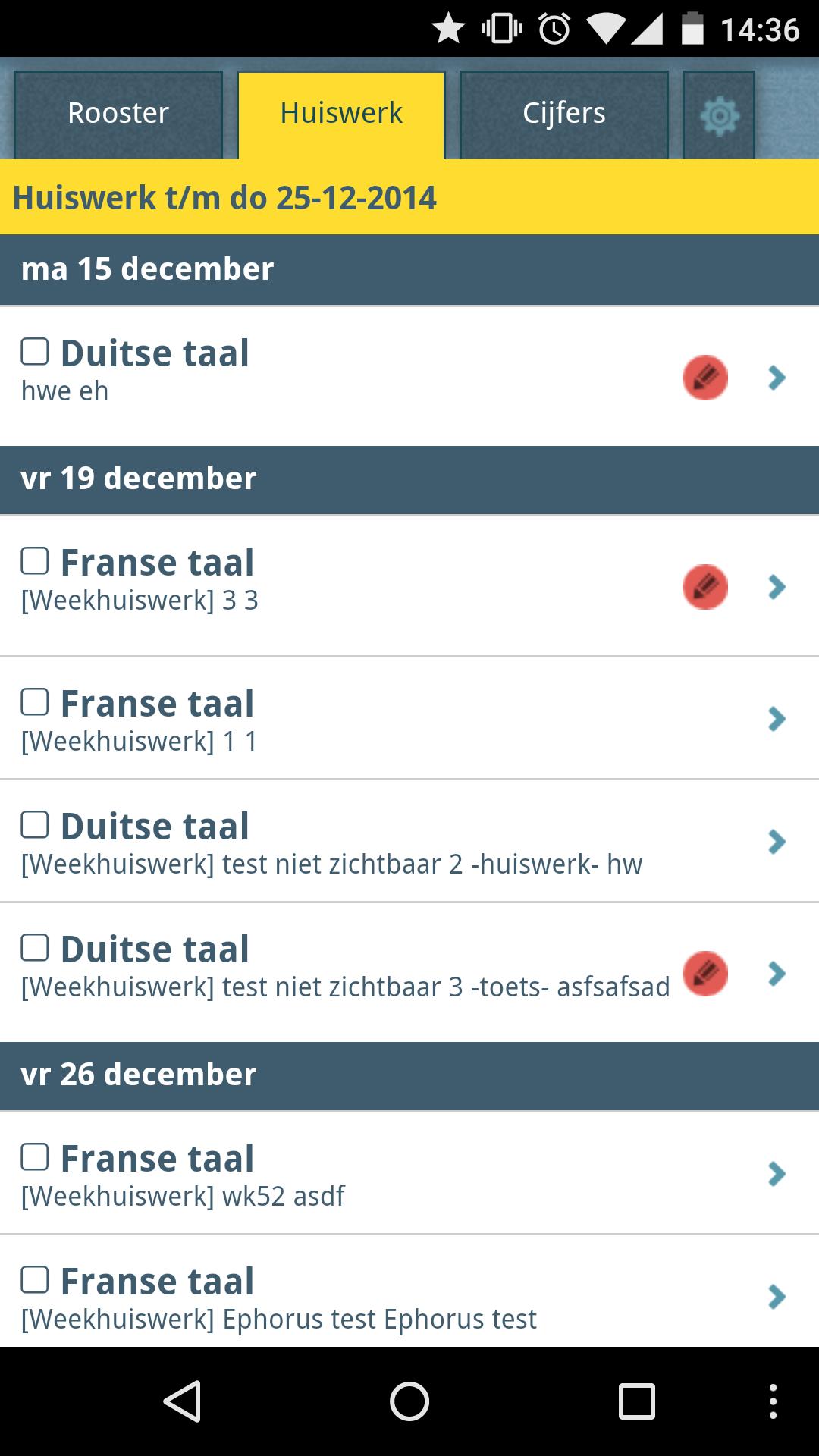Expand the Duitse taal 'hwe eh' entry chevron
819x1456 pixels.
[776, 377]
